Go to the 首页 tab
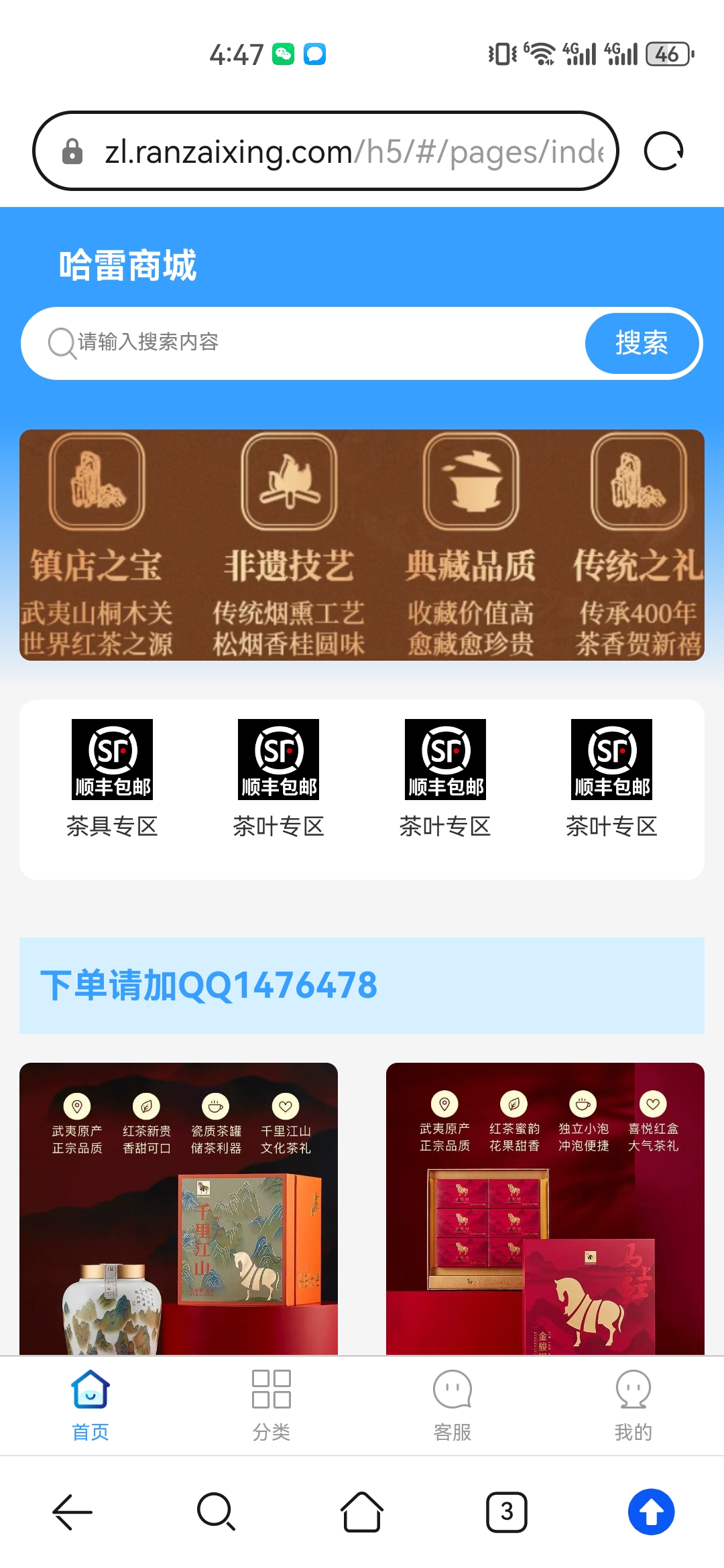Image resolution: width=724 pixels, height=1568 pixels. (x=90, y=1405)
